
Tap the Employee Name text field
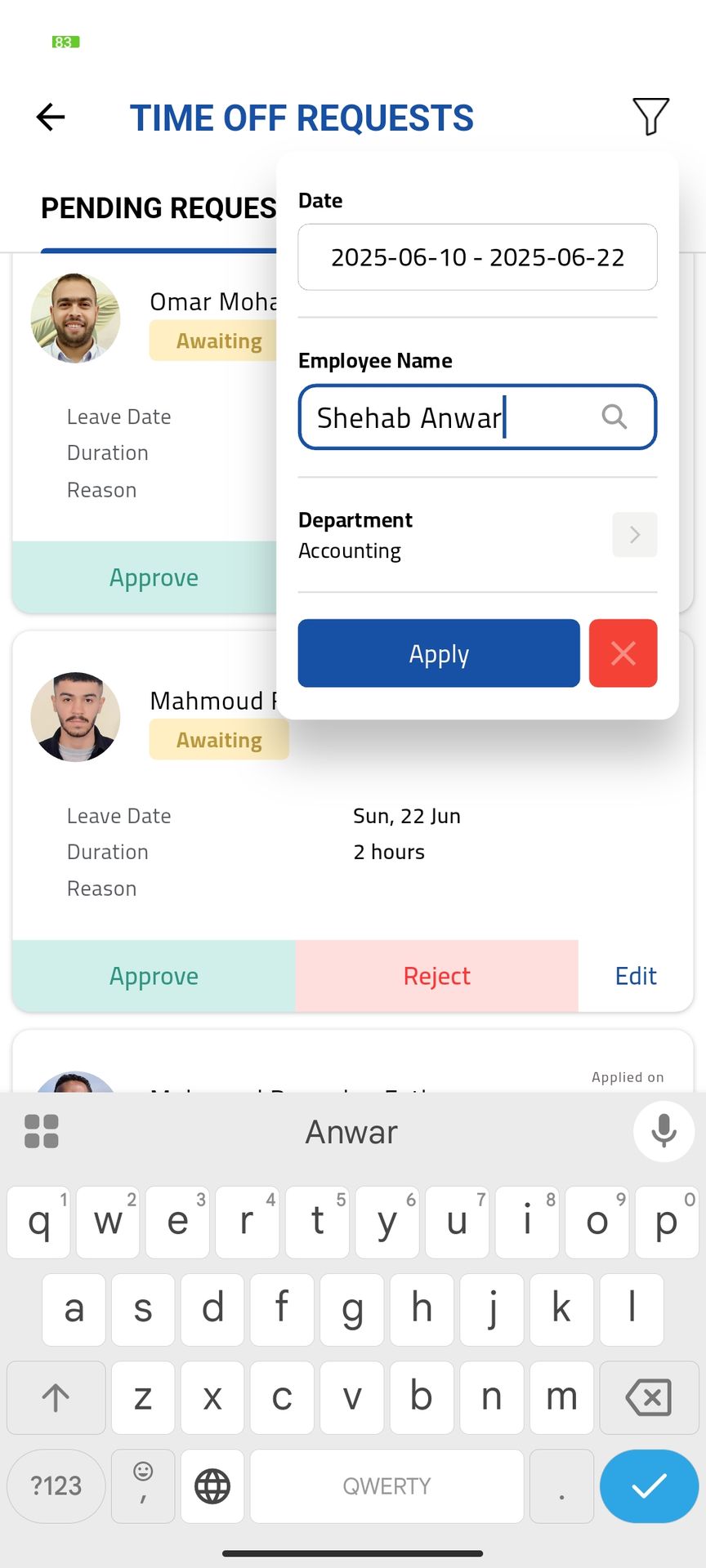pyautogui.click(x=449, y=417)
